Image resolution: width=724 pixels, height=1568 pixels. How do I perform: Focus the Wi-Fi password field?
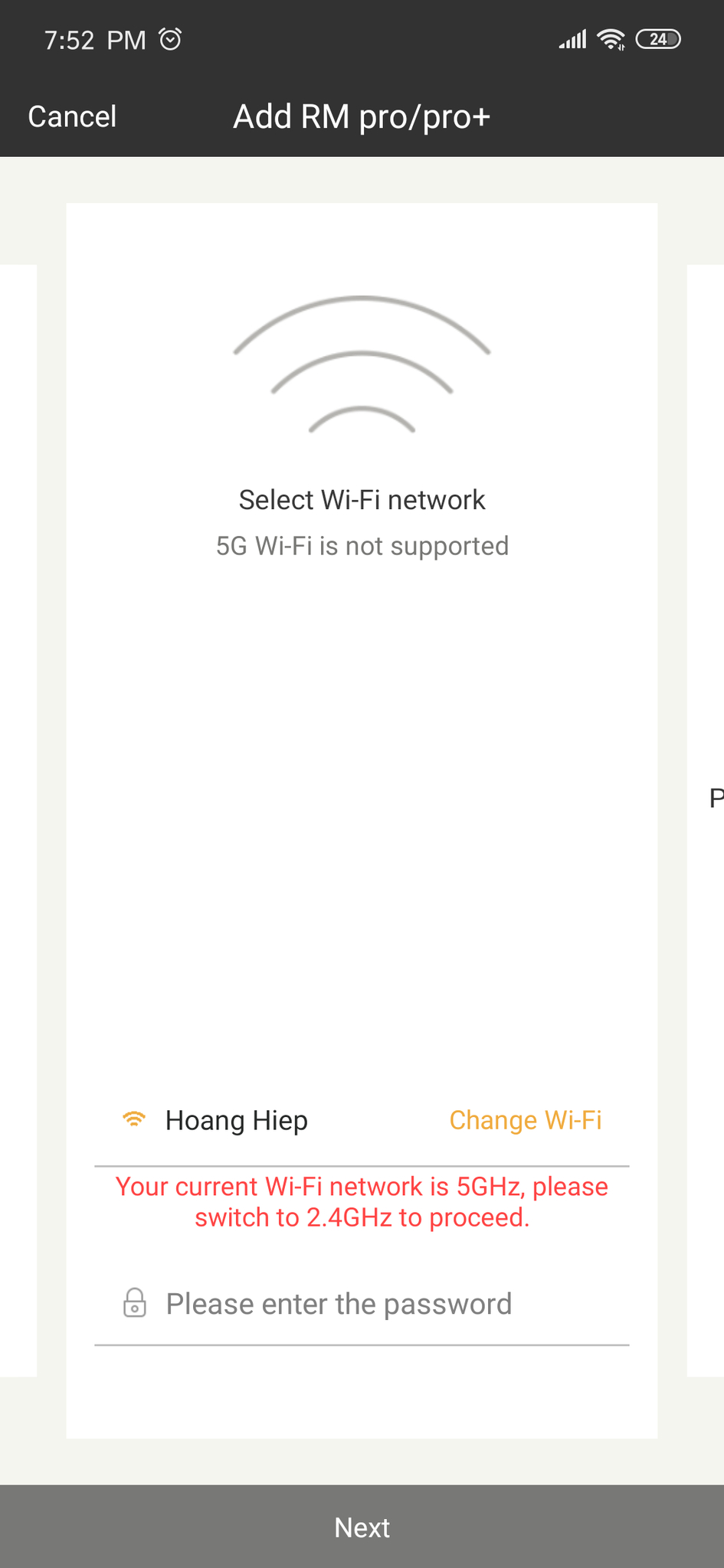(362, 1304)
